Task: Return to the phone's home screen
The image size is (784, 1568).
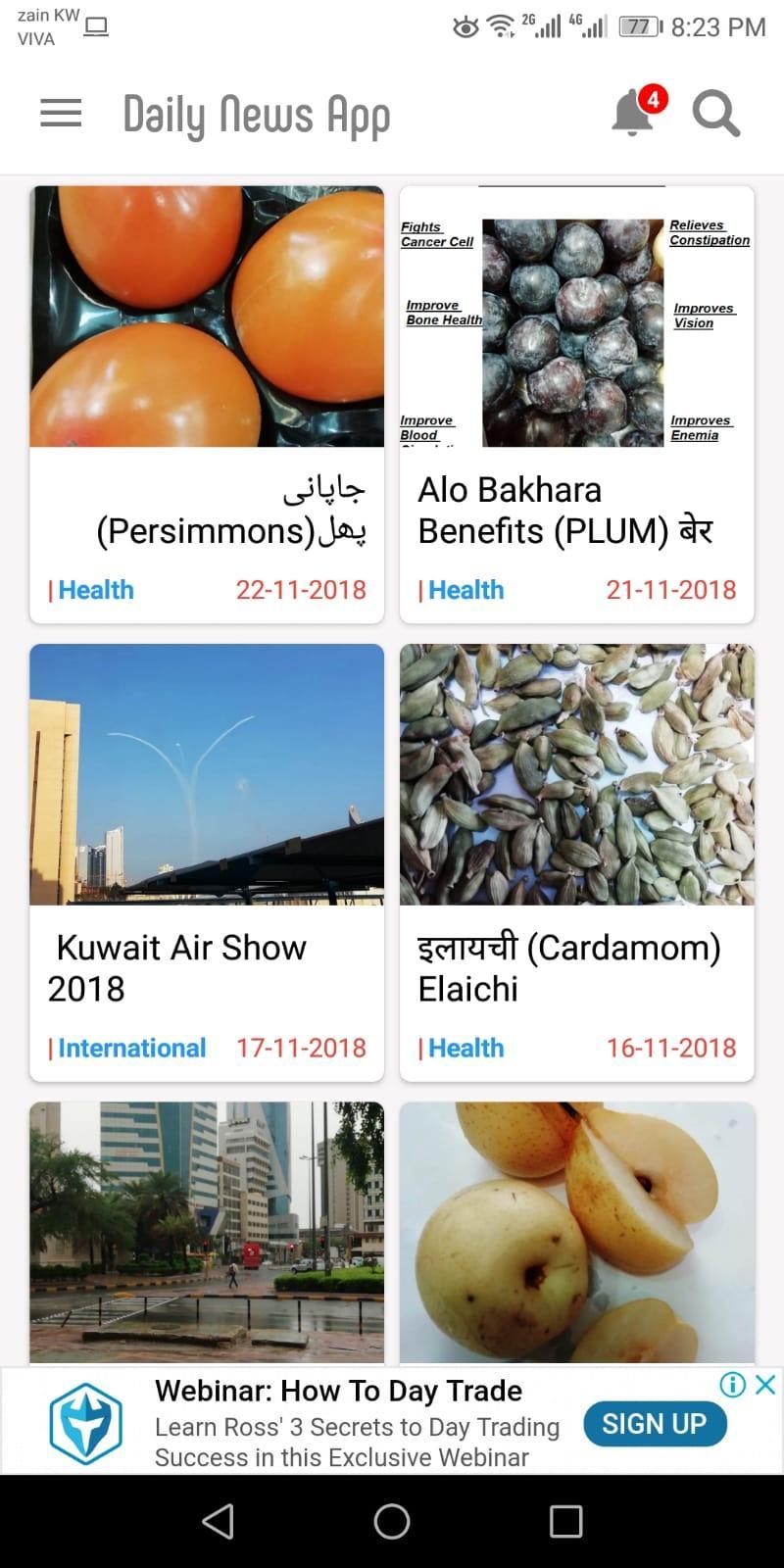Action: click(x=392, y=1521)
